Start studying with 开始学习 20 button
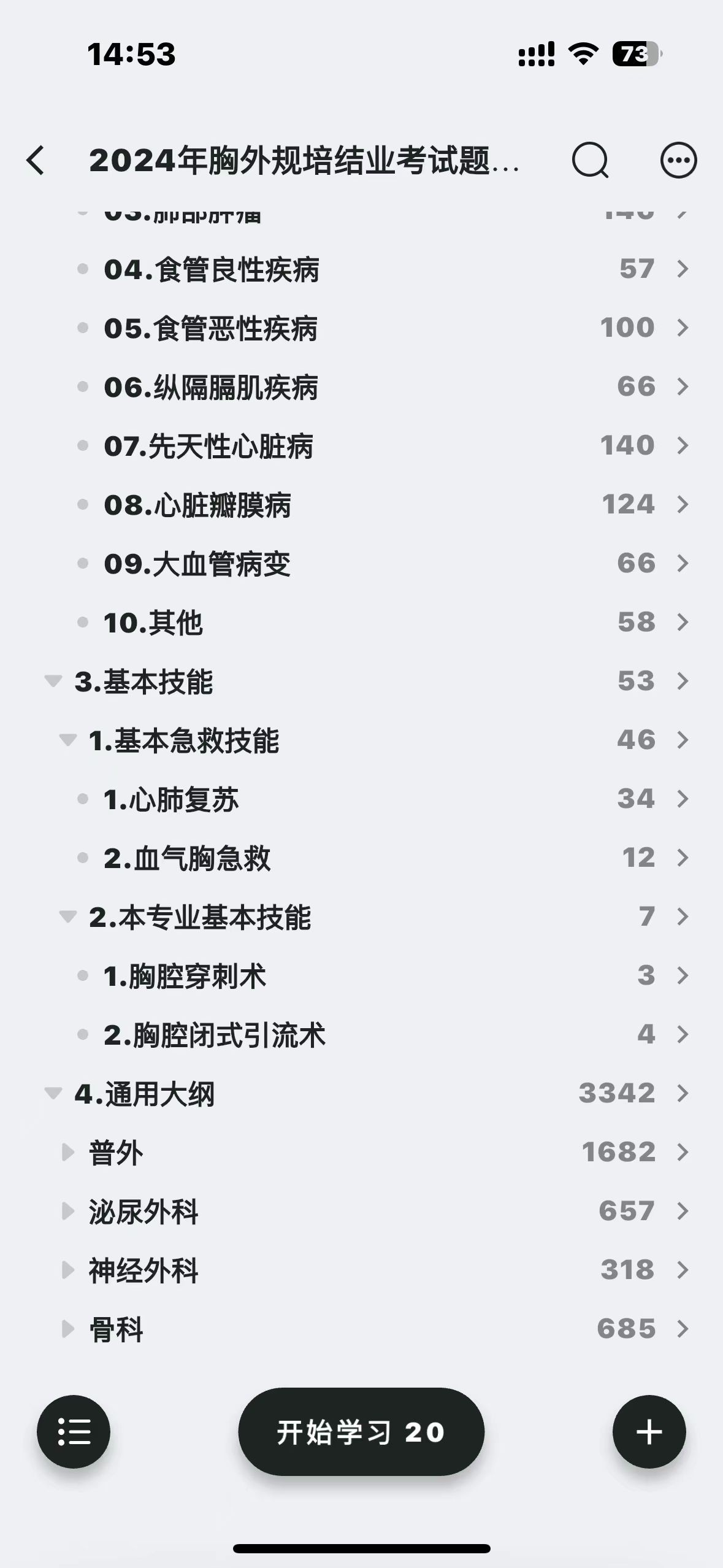723x1568 pixels. click(361, 1432)
